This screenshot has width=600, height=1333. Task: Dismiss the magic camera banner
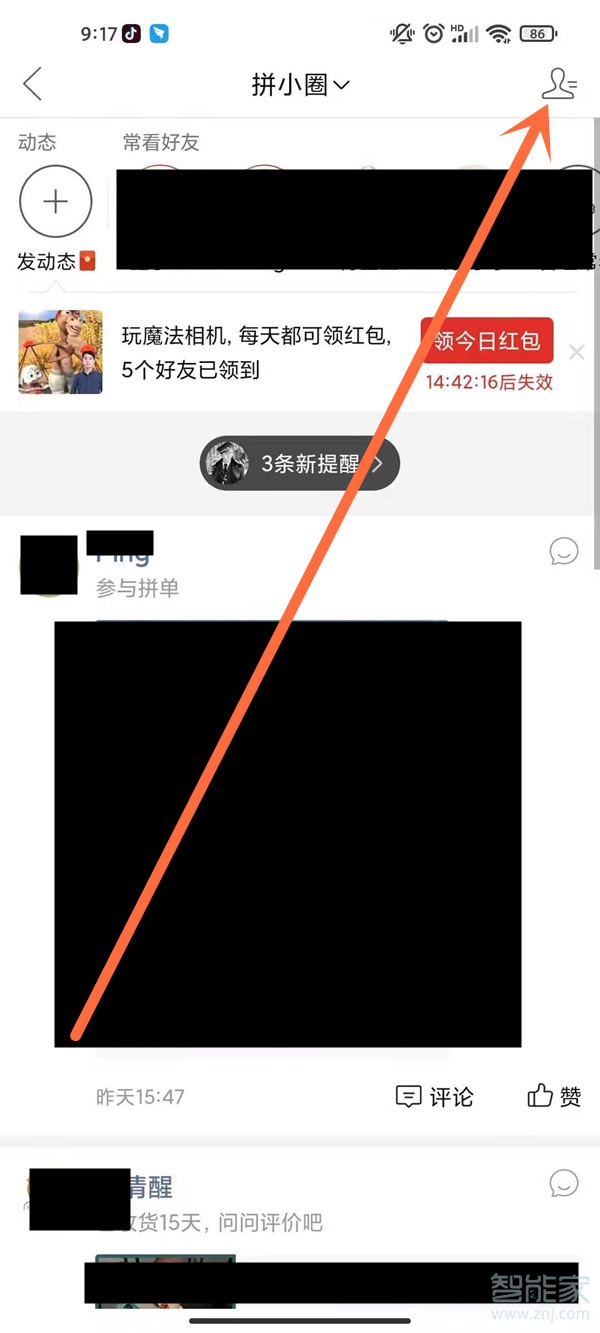click(x=576, y=352)
